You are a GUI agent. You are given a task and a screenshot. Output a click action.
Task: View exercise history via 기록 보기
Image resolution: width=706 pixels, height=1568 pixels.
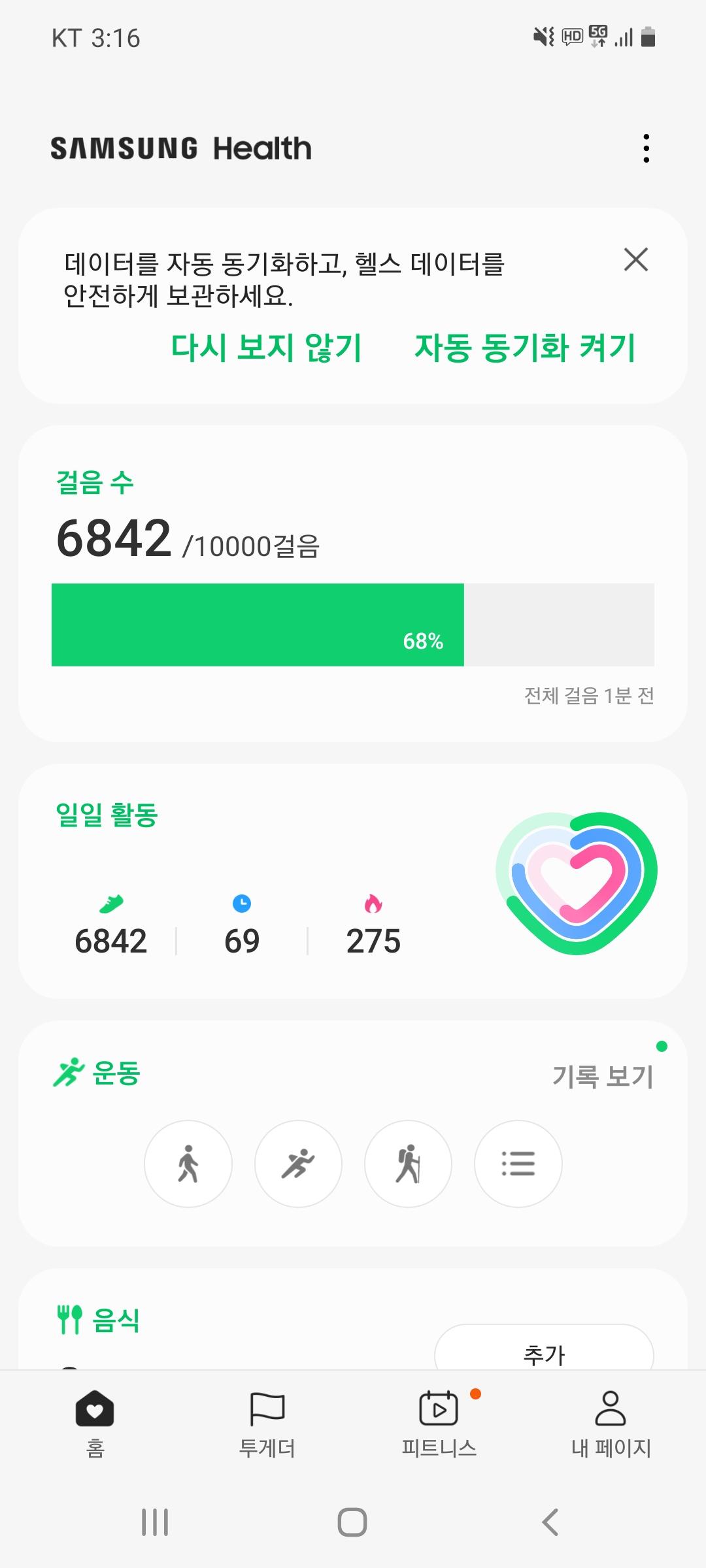603,1076
